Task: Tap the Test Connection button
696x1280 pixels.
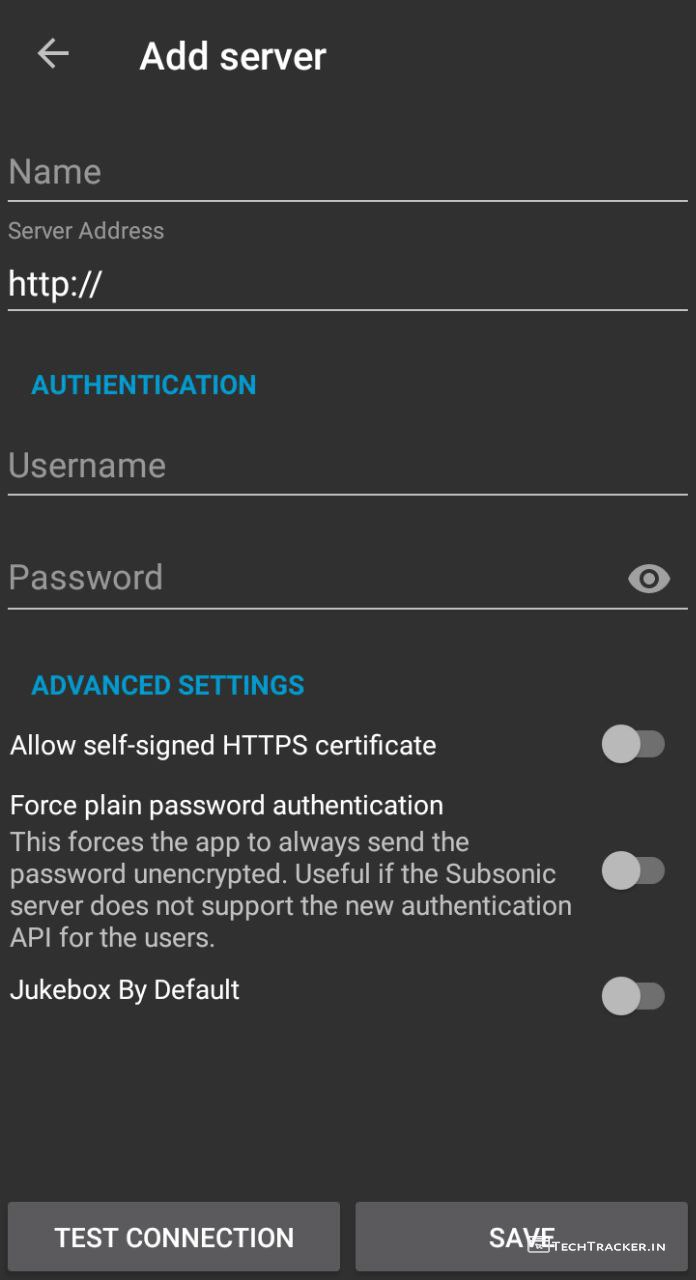Action: (x=174, y=1237)
